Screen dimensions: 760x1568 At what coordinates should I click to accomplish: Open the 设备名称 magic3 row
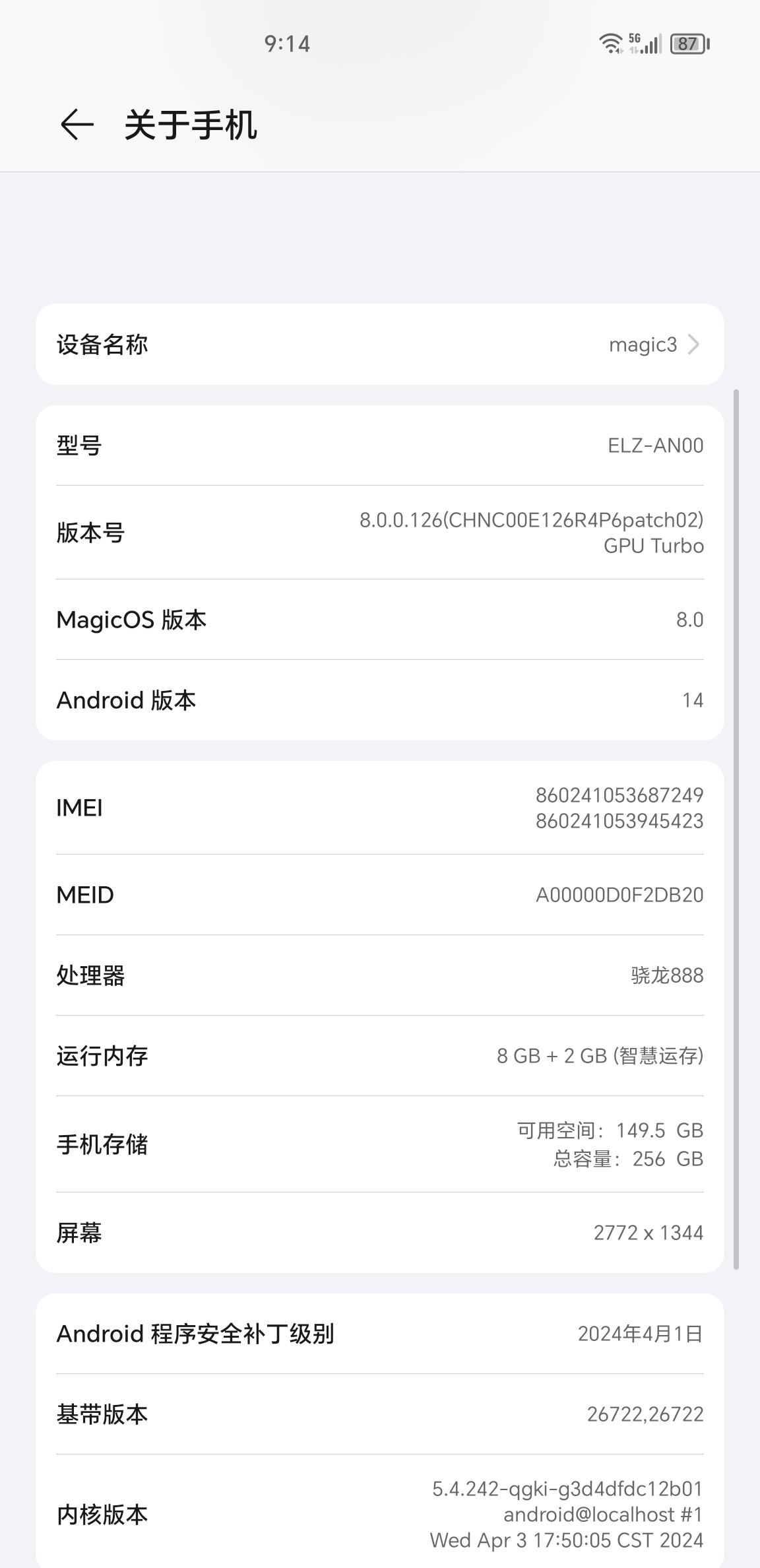click(x=380, y=344)
